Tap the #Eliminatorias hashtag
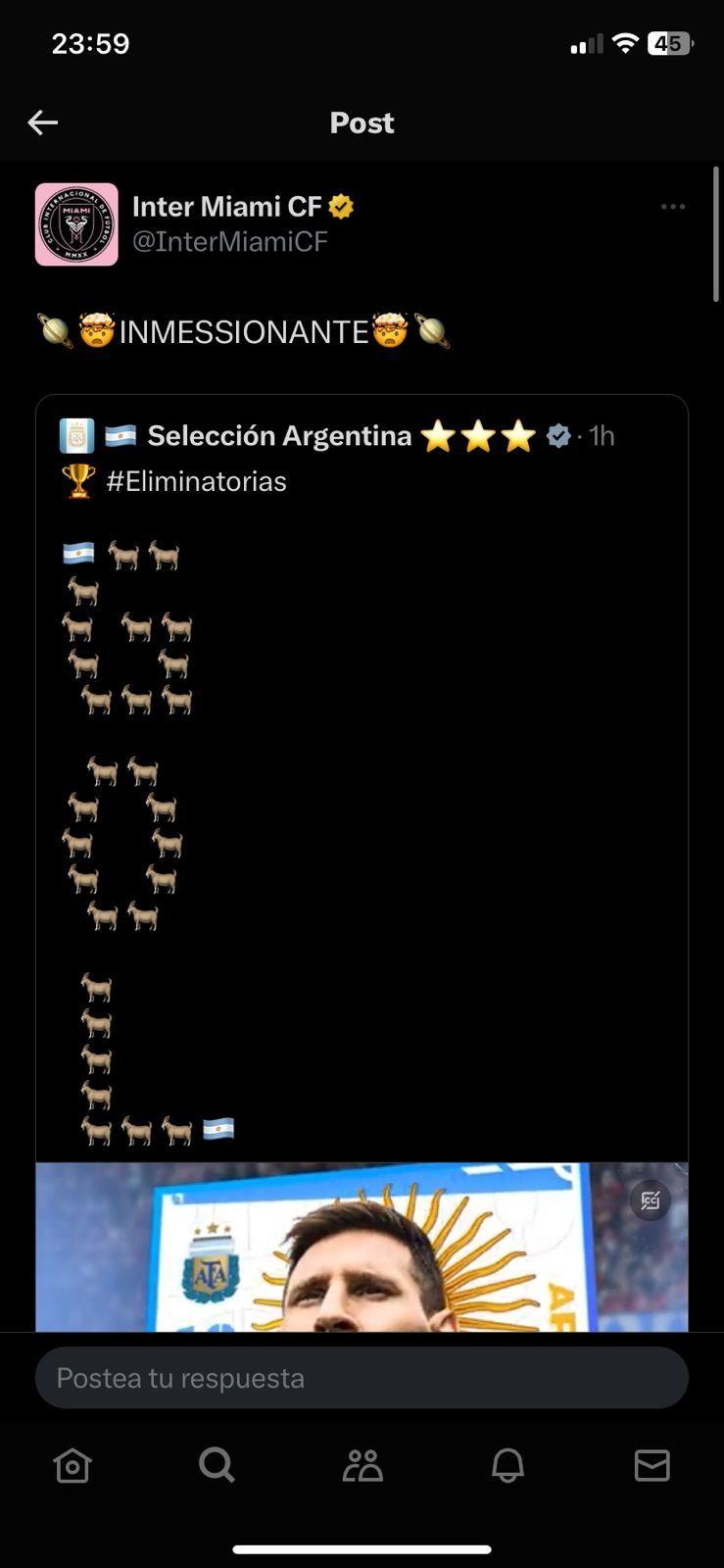The width and height of the screenshot is (724, 1568). (x=196, y=482)
